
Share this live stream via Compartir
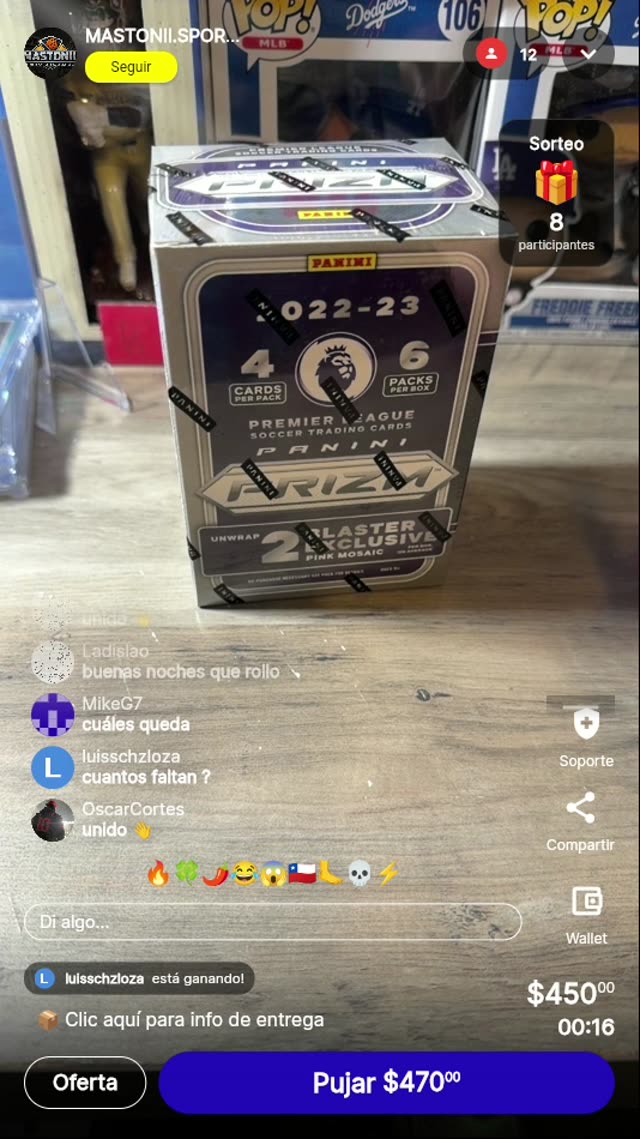[x=580, y=820]
